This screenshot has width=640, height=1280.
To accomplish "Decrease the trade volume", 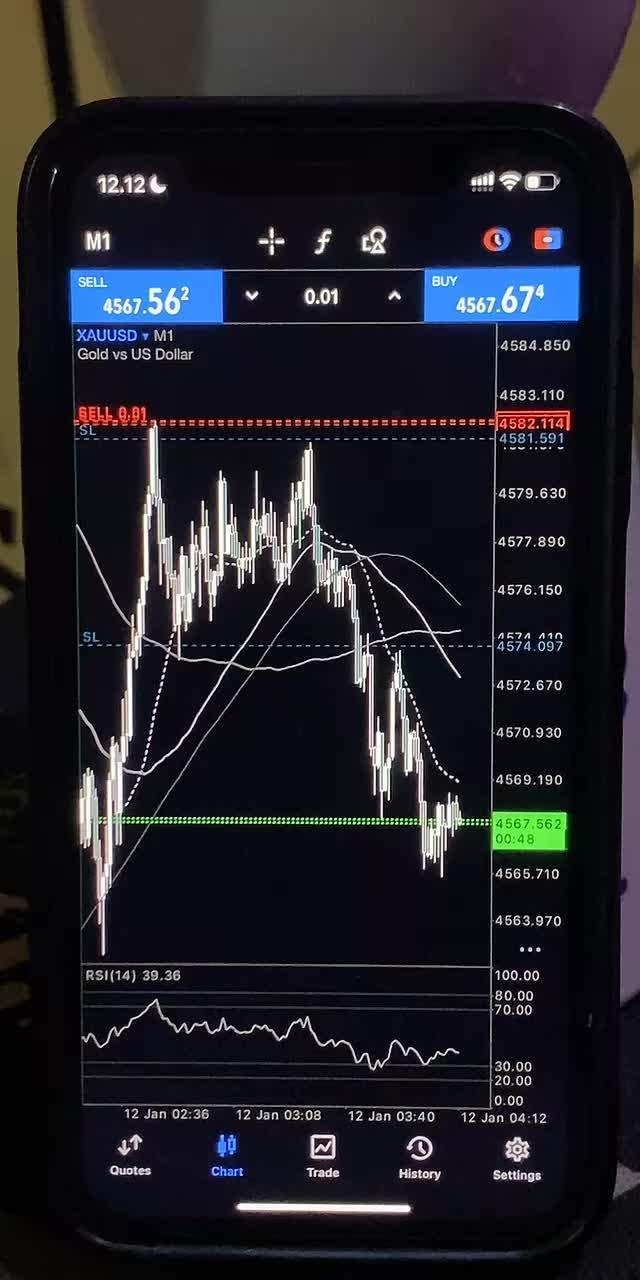I will [x=252, y=296].
